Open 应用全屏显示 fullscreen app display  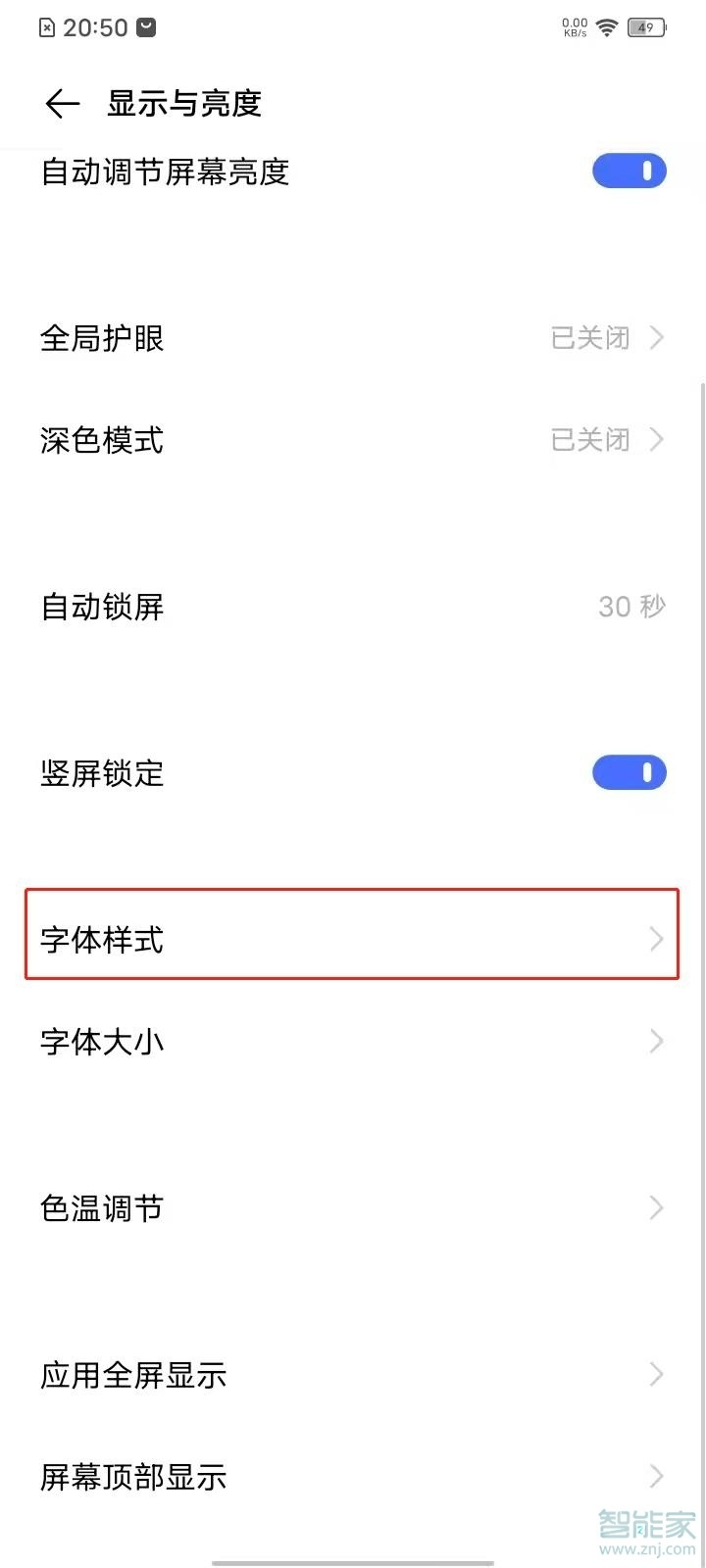[x=353, y=1375]
